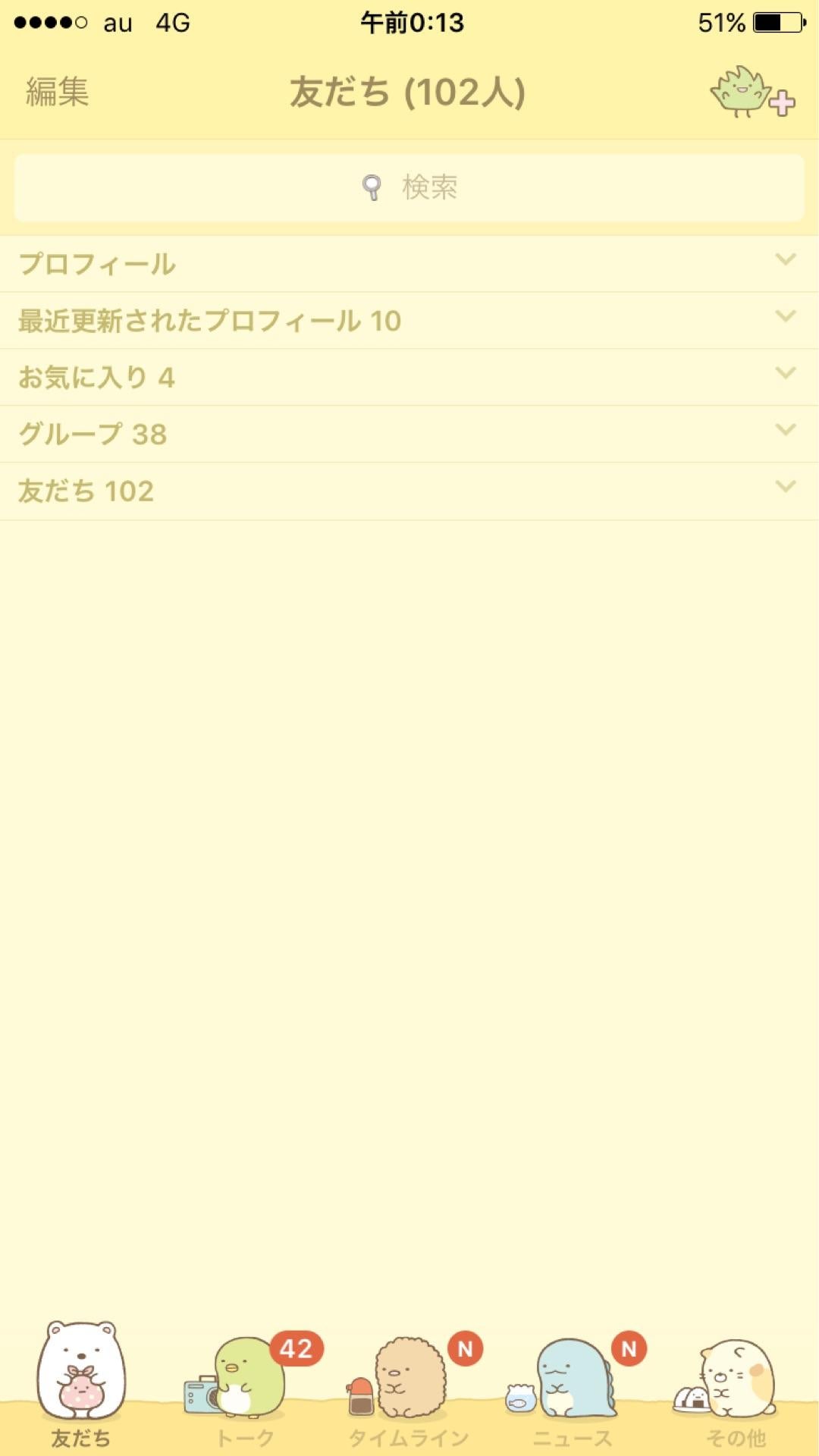Go to the ニュース tab
This screenshot has height=1456, width=819.
(573, 1386)
